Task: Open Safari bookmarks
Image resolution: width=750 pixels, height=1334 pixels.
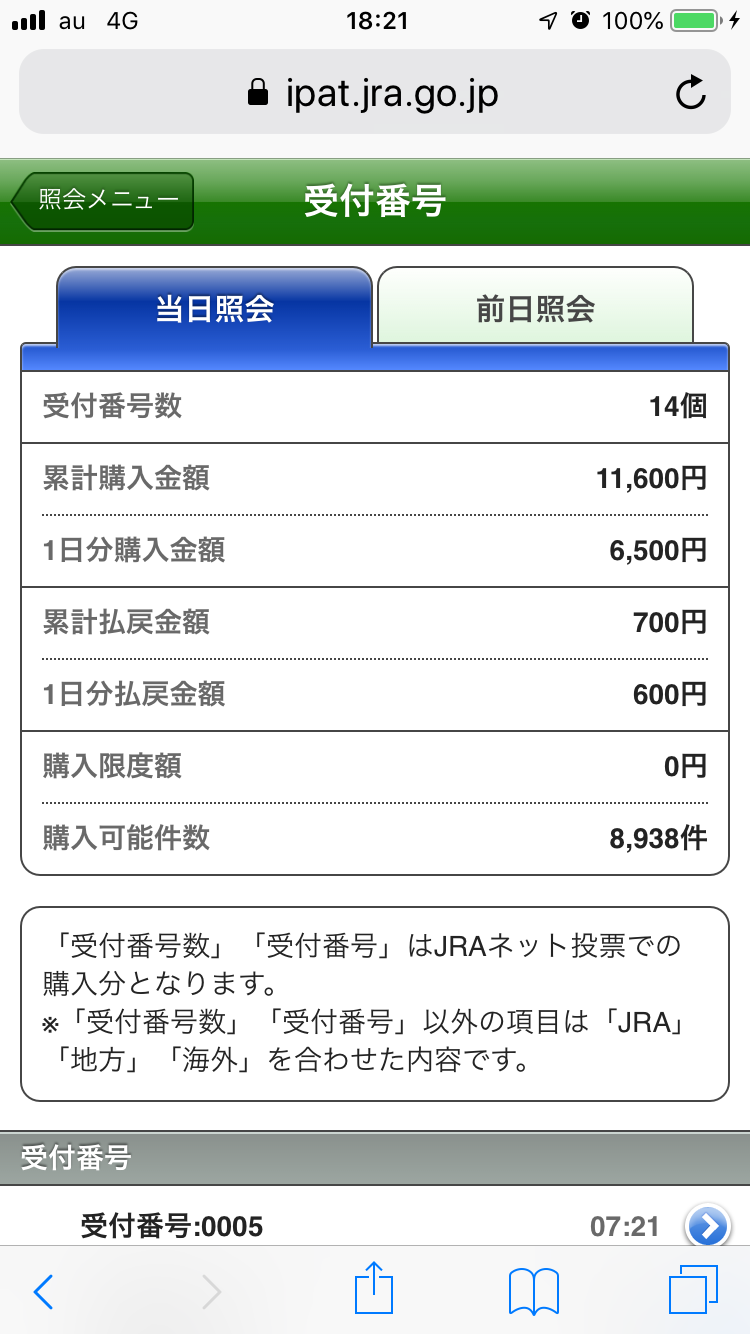Action: click(533, 1292)
